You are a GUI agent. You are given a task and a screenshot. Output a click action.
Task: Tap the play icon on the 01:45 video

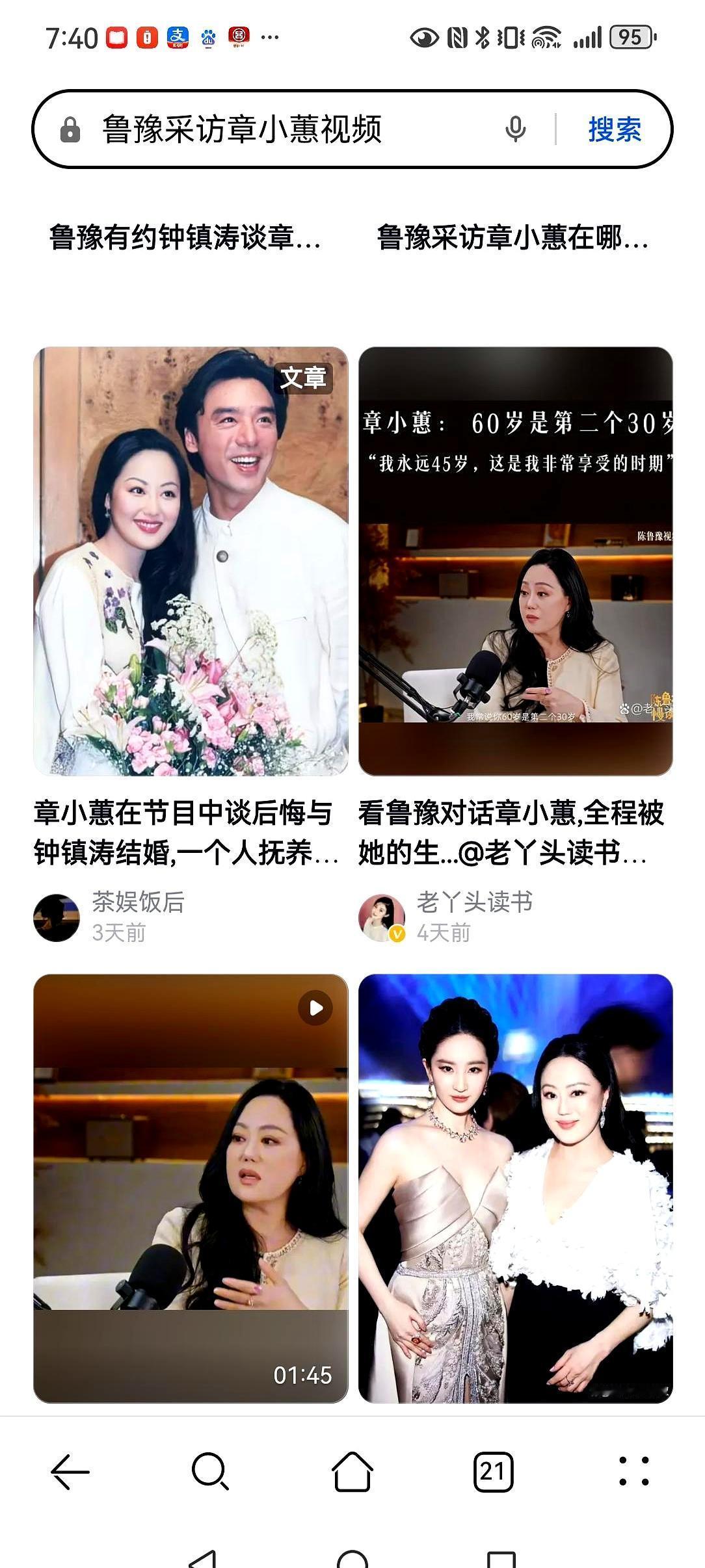pos(317,1006)
